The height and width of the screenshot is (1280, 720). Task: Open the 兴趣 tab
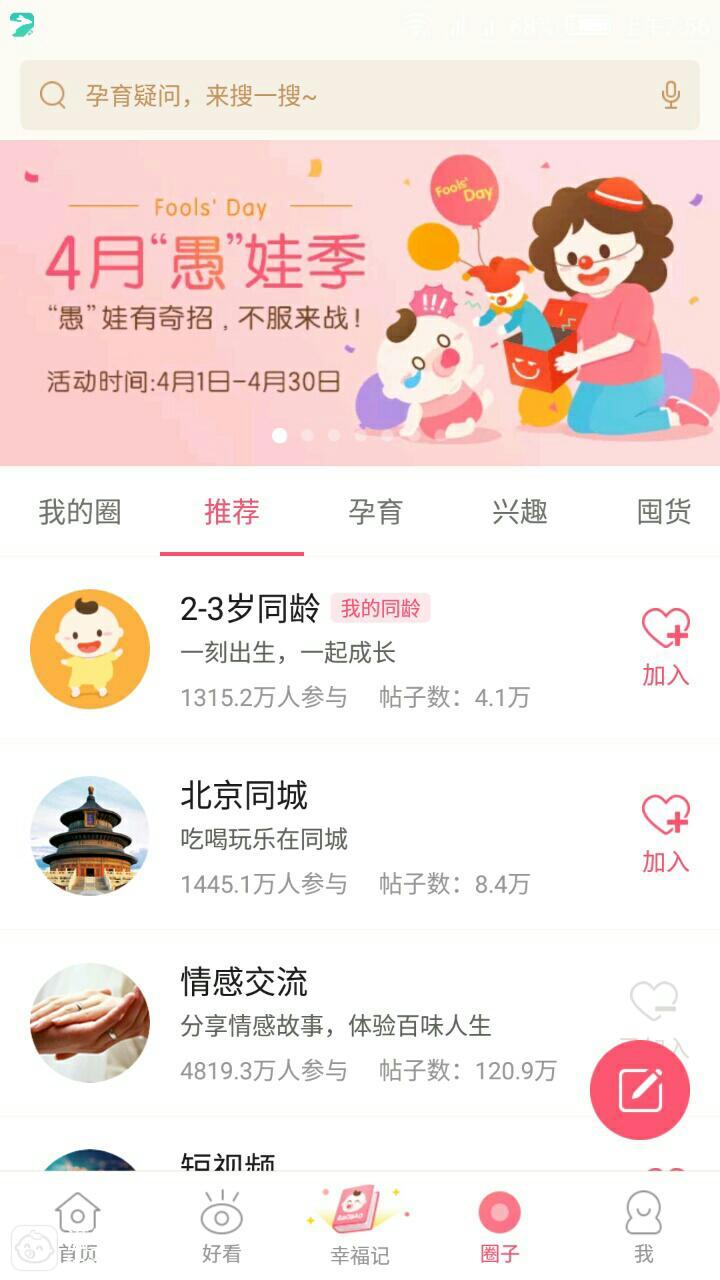pyautogui.click(x=520, y=512)
